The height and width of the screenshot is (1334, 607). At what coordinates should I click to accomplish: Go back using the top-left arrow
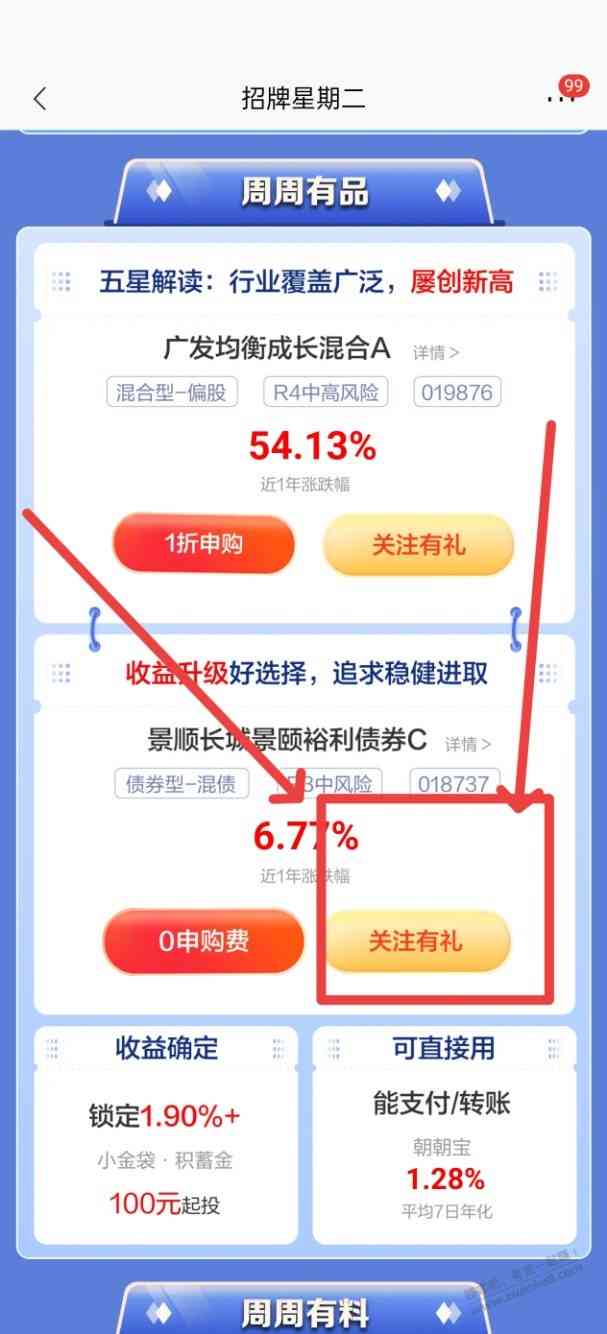click(40, 98)
